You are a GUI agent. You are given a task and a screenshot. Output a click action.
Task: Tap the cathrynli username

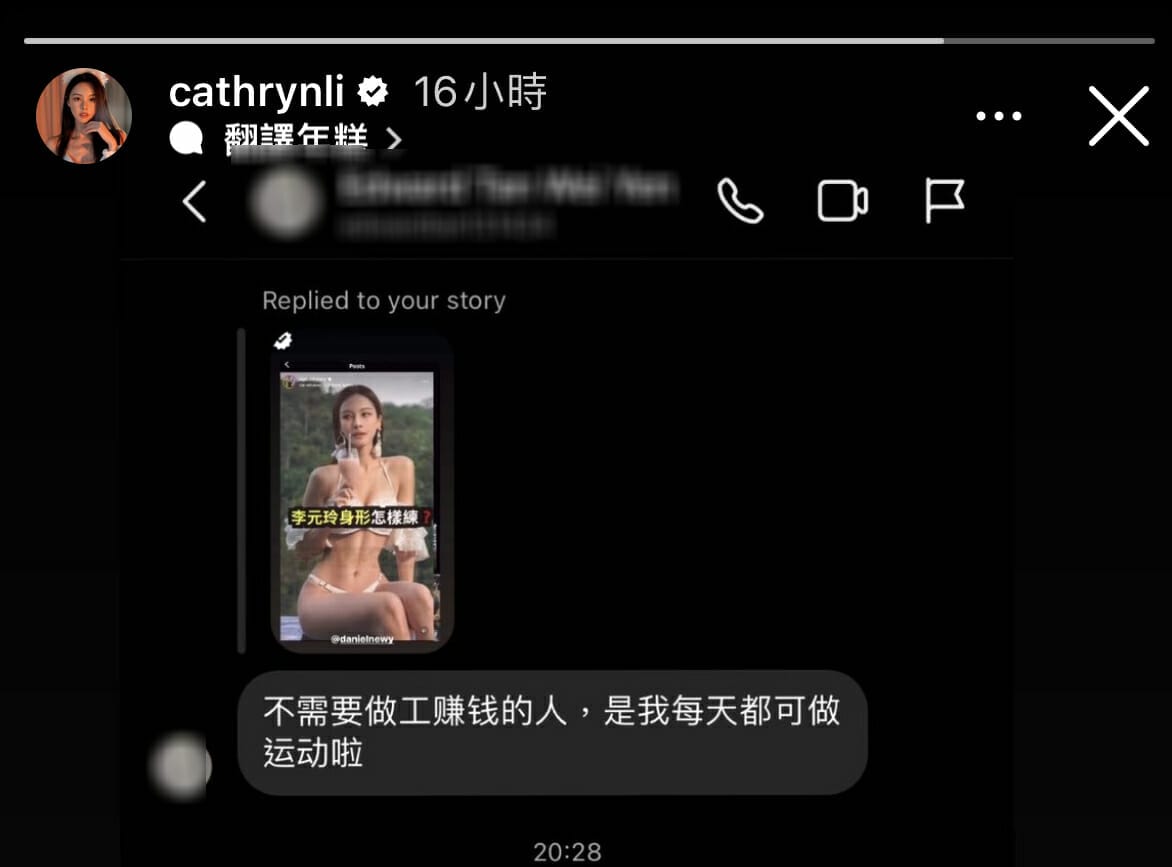click(256, 93)
